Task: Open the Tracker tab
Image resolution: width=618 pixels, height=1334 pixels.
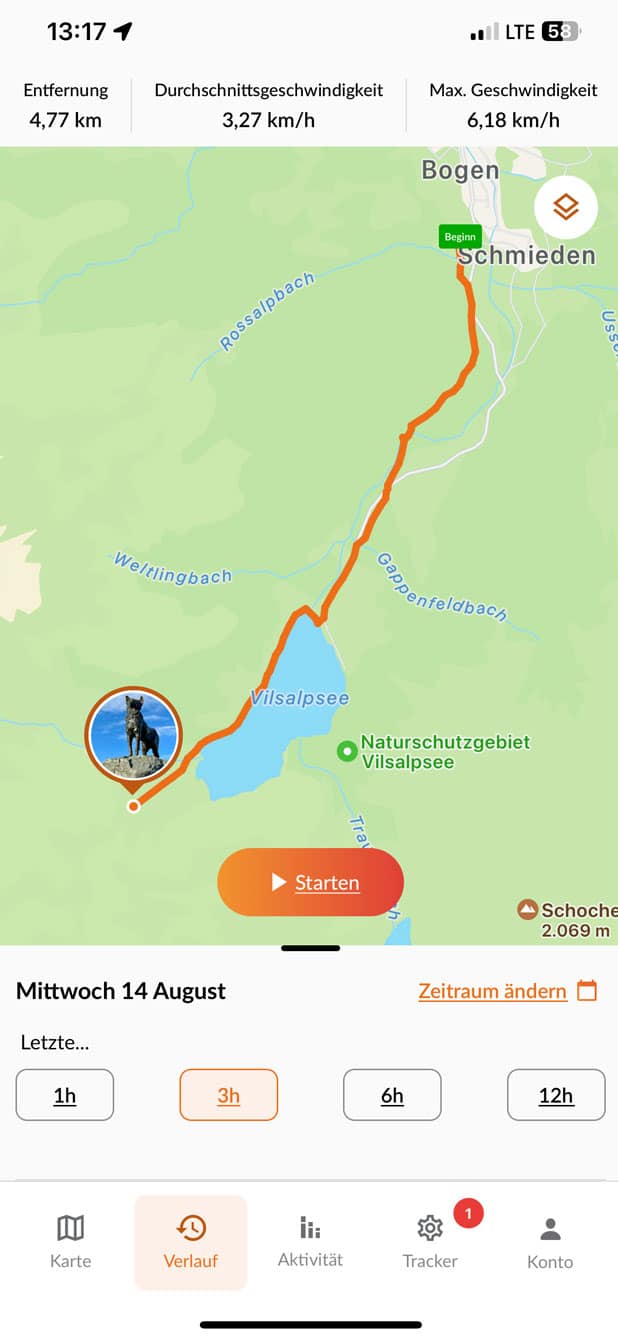Action: [x=430, y=1242]
